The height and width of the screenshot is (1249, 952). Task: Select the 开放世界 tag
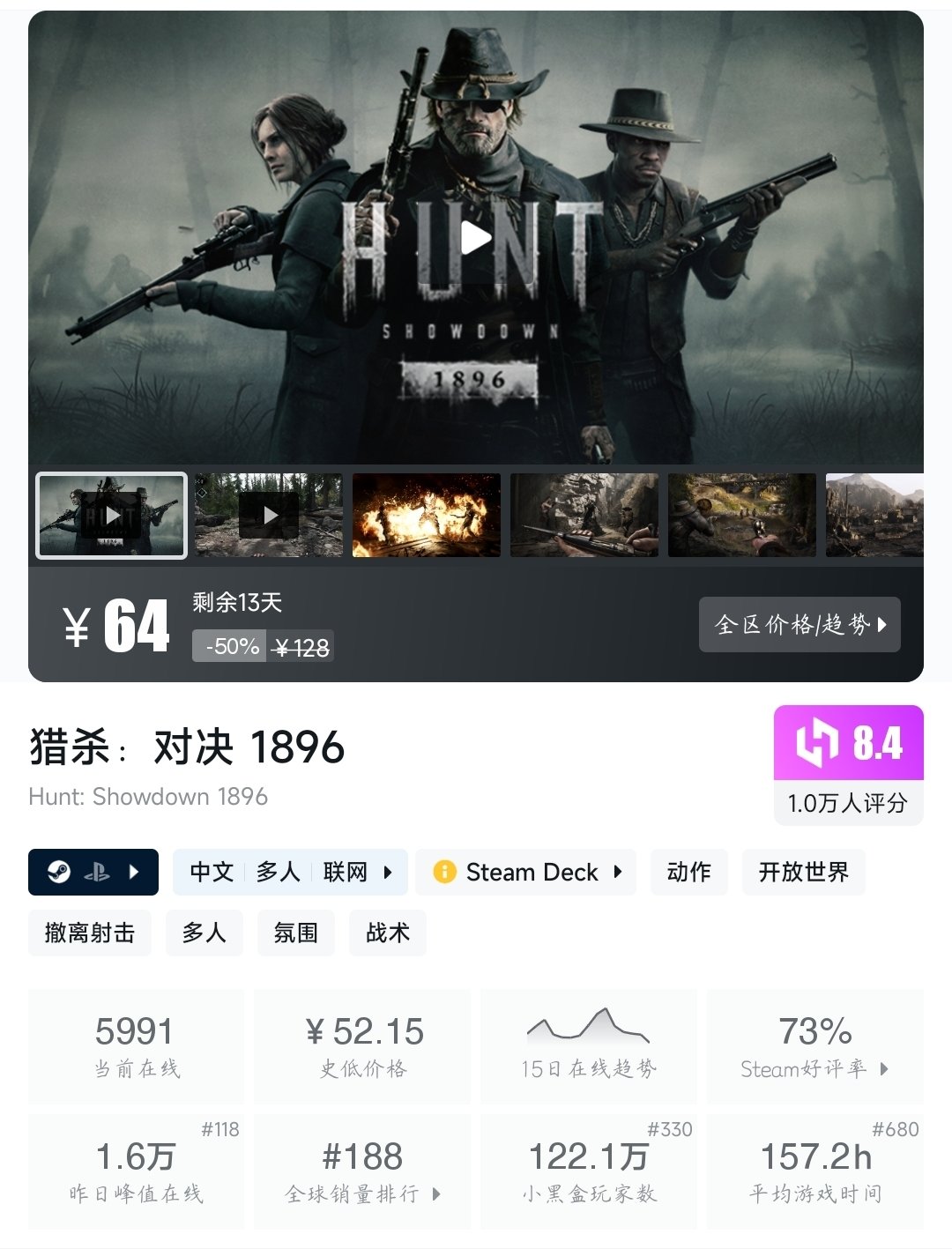[803, 873]
